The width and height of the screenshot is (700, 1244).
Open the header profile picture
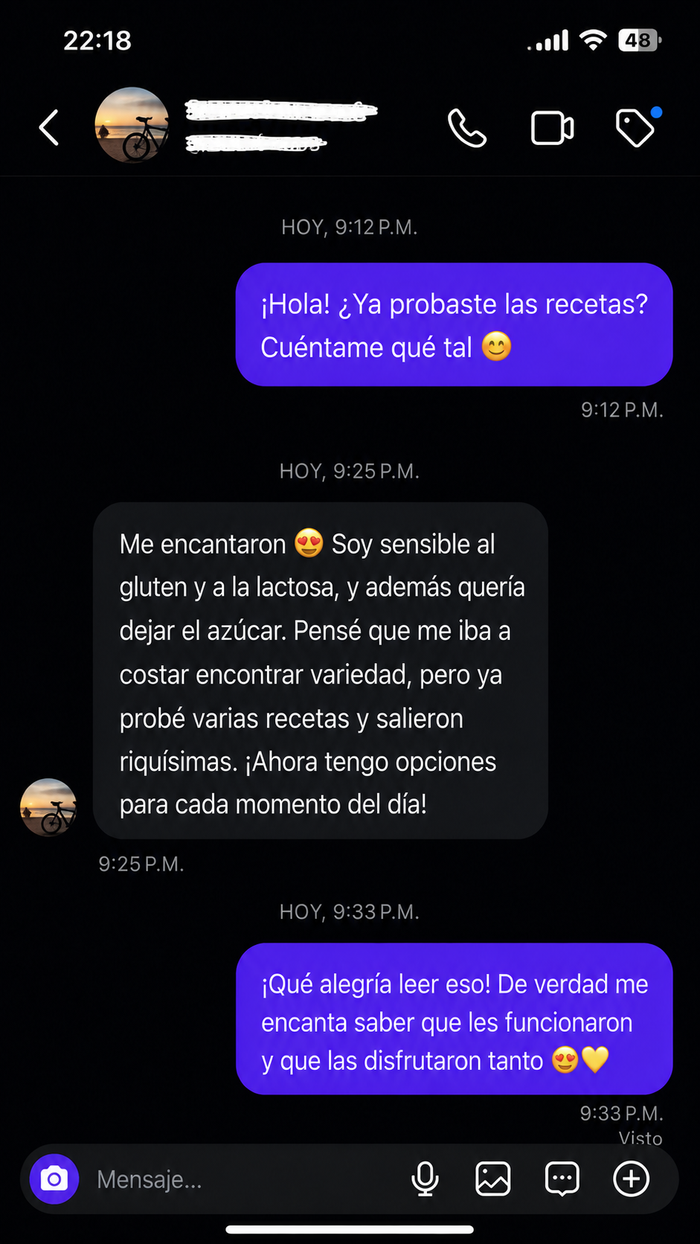coord(131,125)
